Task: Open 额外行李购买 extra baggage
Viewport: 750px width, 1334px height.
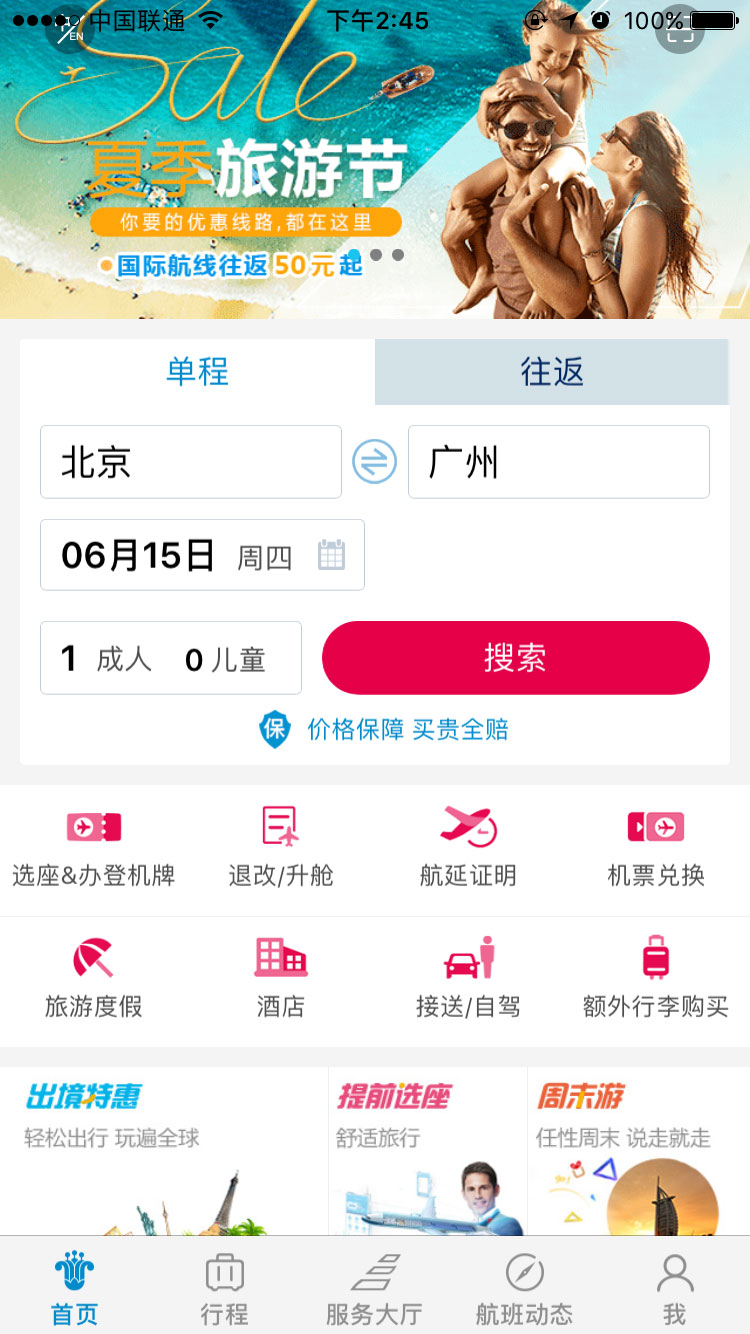Action: point(656,980)
